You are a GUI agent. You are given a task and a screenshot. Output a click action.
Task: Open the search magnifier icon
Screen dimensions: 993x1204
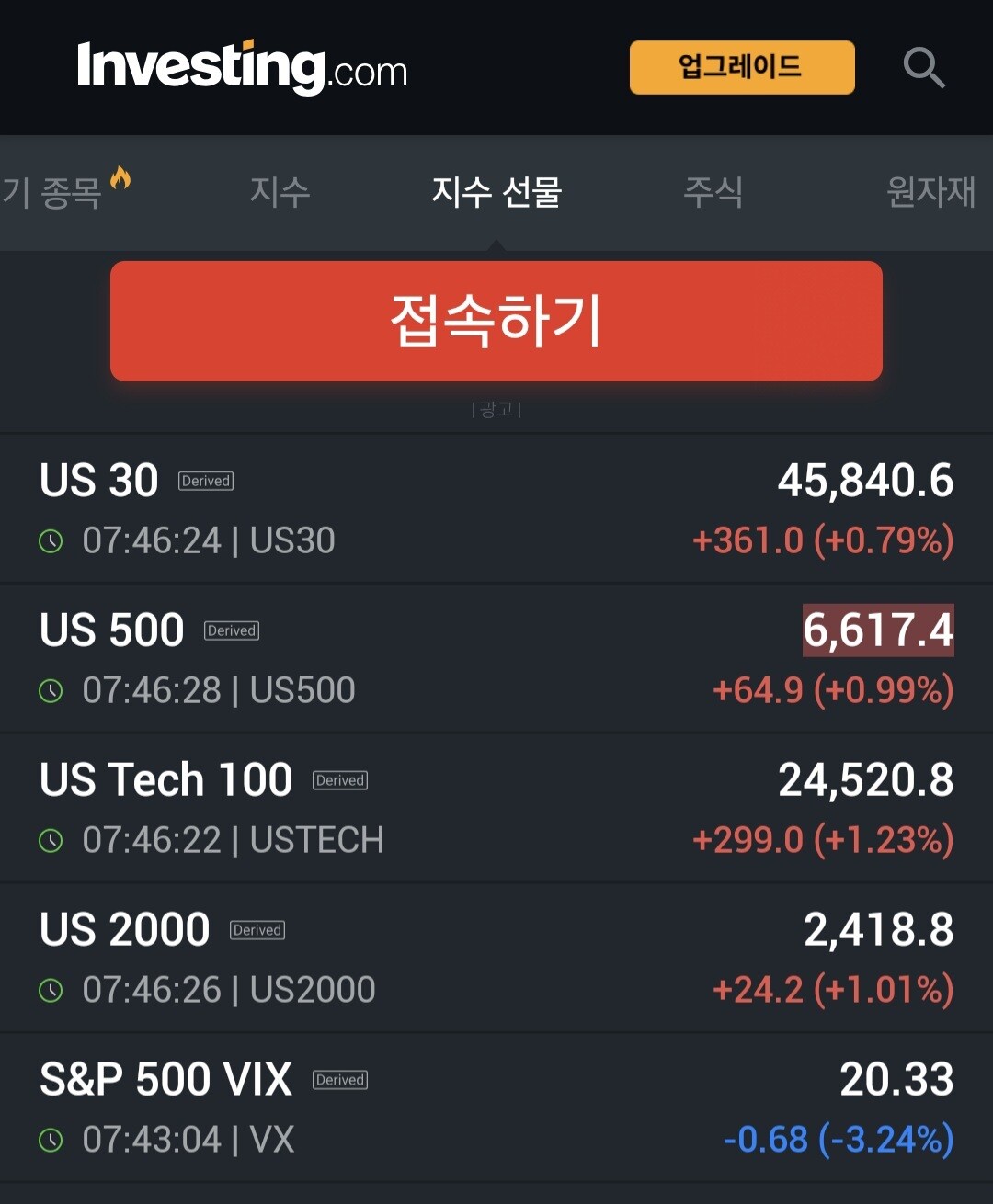[924, 67]
